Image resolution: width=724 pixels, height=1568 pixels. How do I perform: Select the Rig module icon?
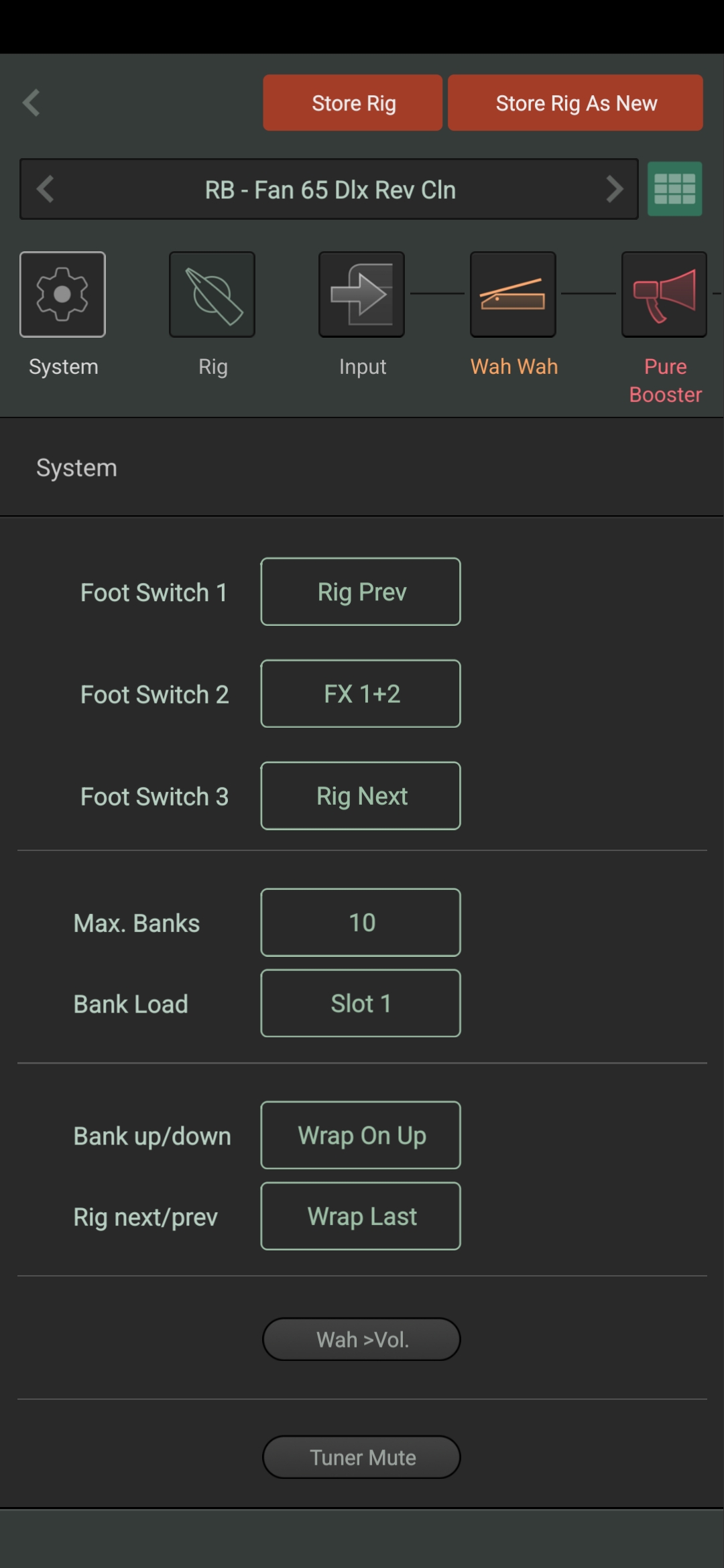(212, 294)
